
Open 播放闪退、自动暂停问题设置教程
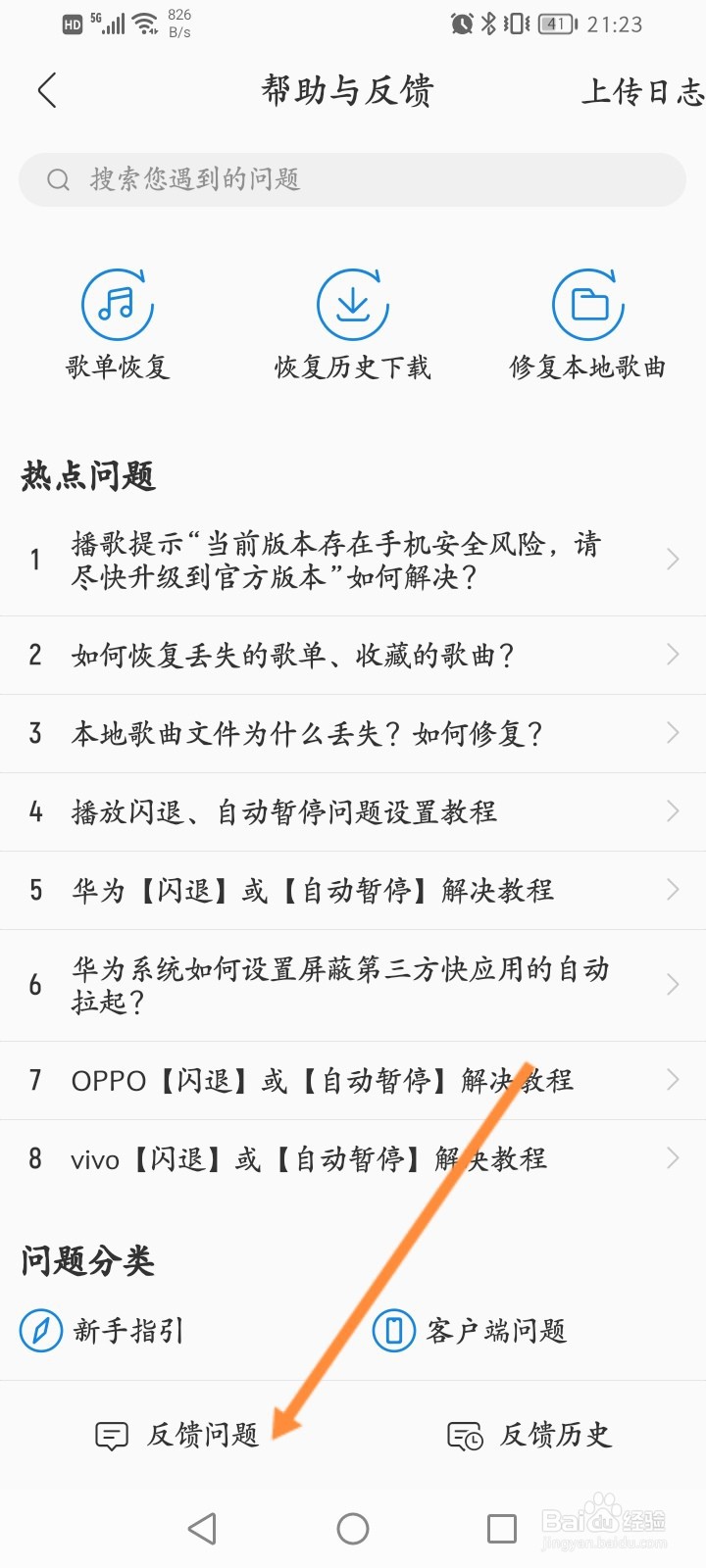(353, 811)
